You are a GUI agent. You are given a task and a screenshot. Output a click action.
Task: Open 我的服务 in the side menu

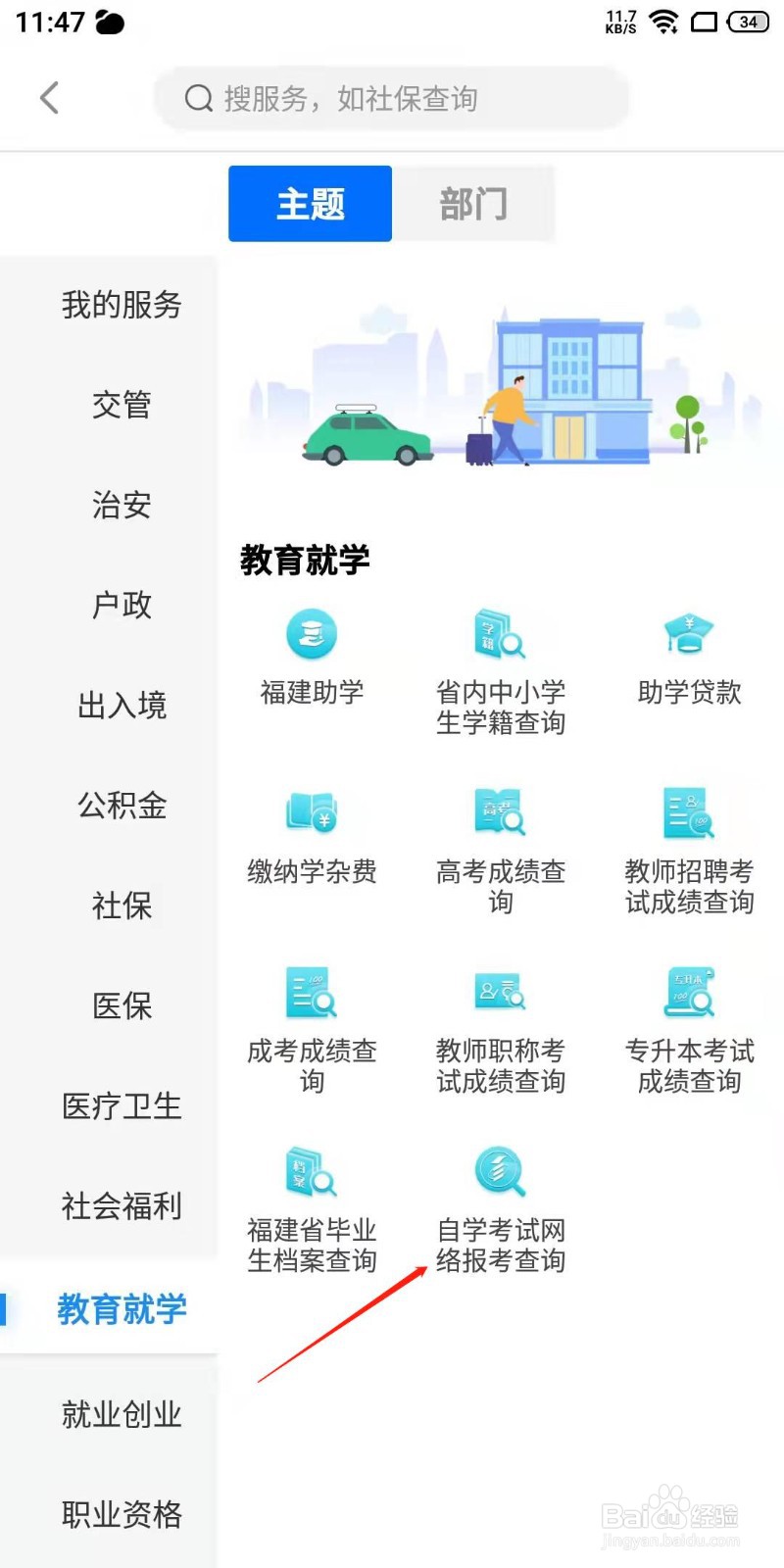122,305
